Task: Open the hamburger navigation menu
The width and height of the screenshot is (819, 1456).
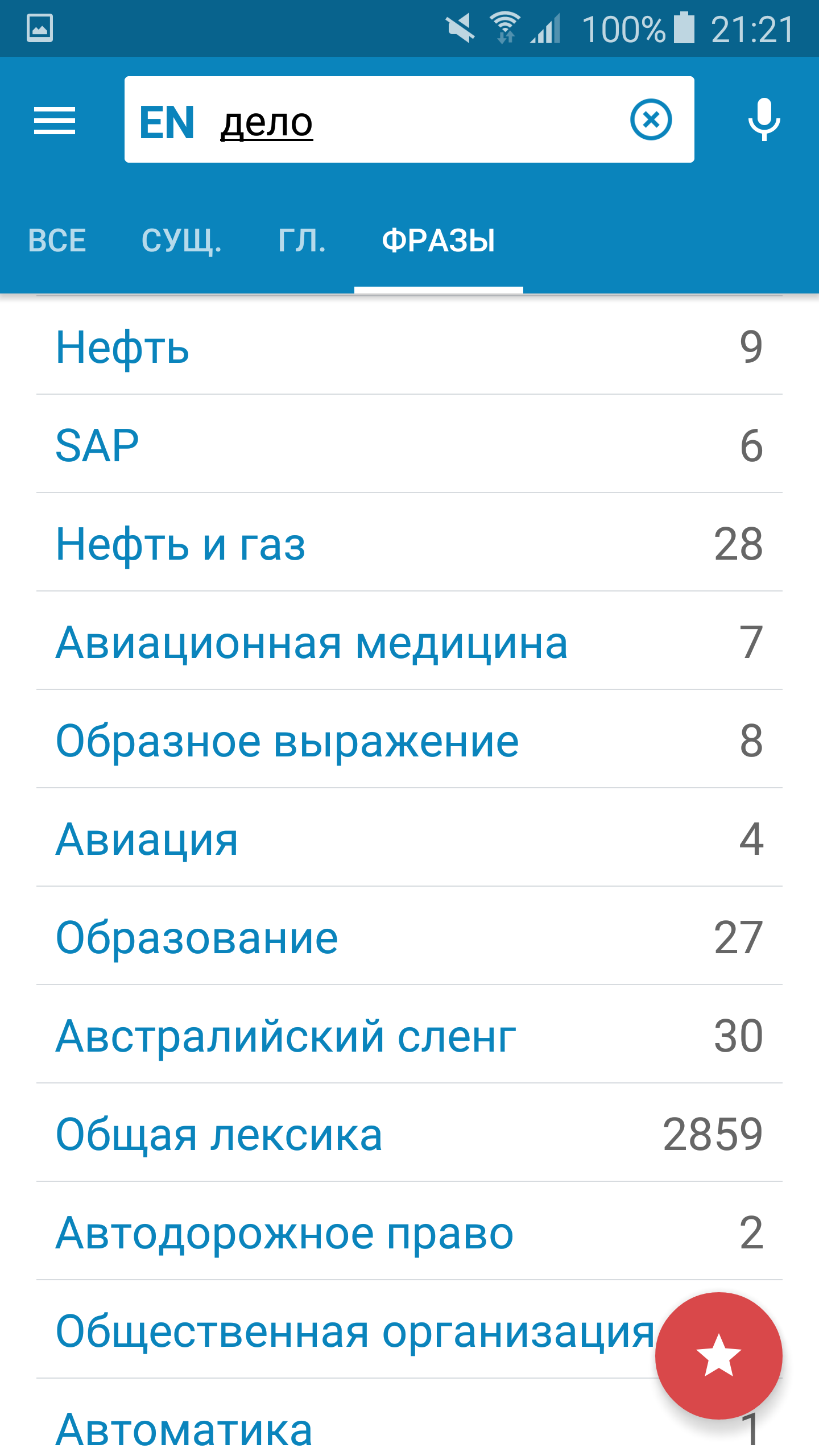Action: [x=55, y=121]
